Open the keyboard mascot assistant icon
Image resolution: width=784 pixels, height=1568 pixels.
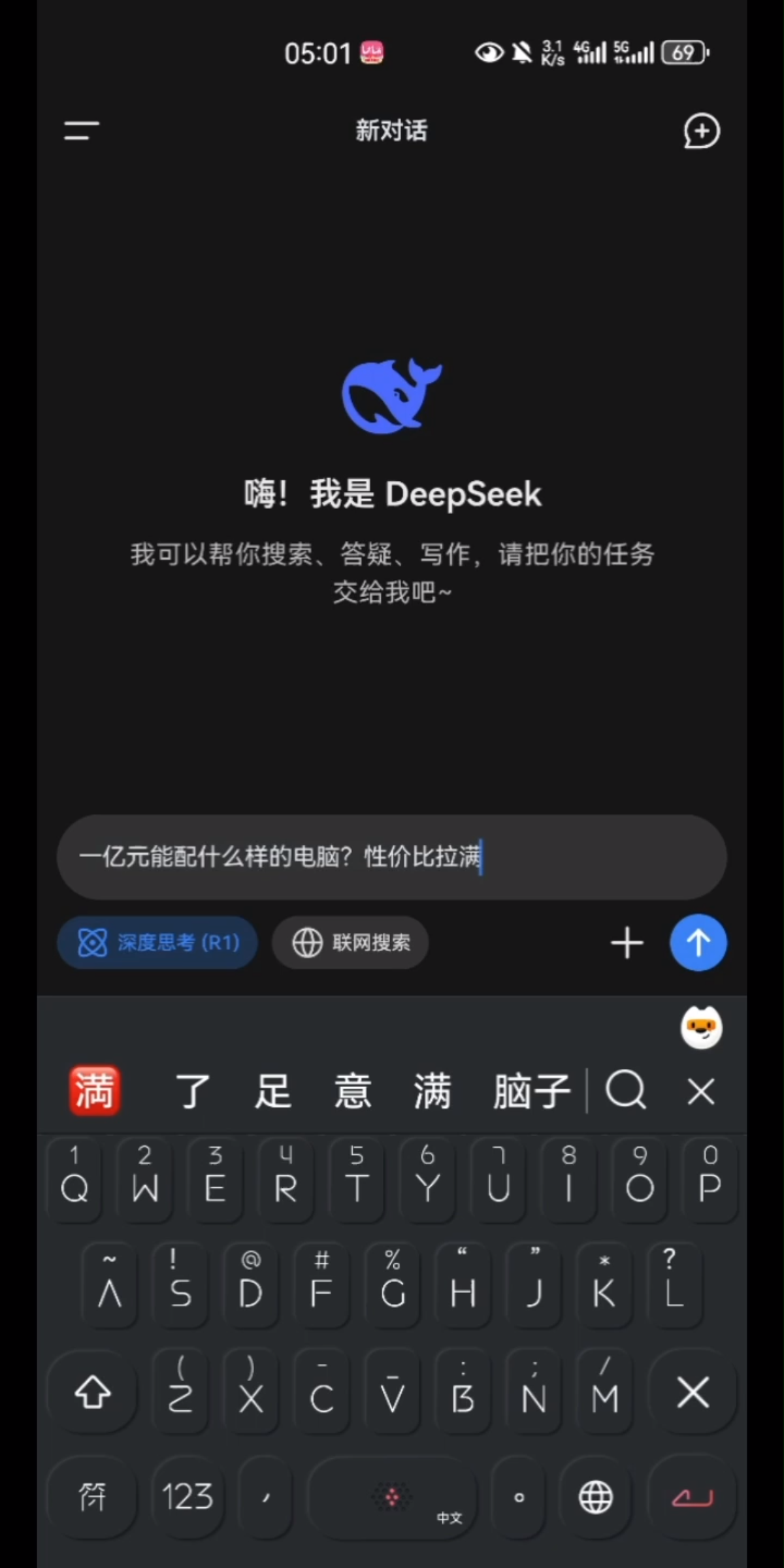coord(701,1028)
